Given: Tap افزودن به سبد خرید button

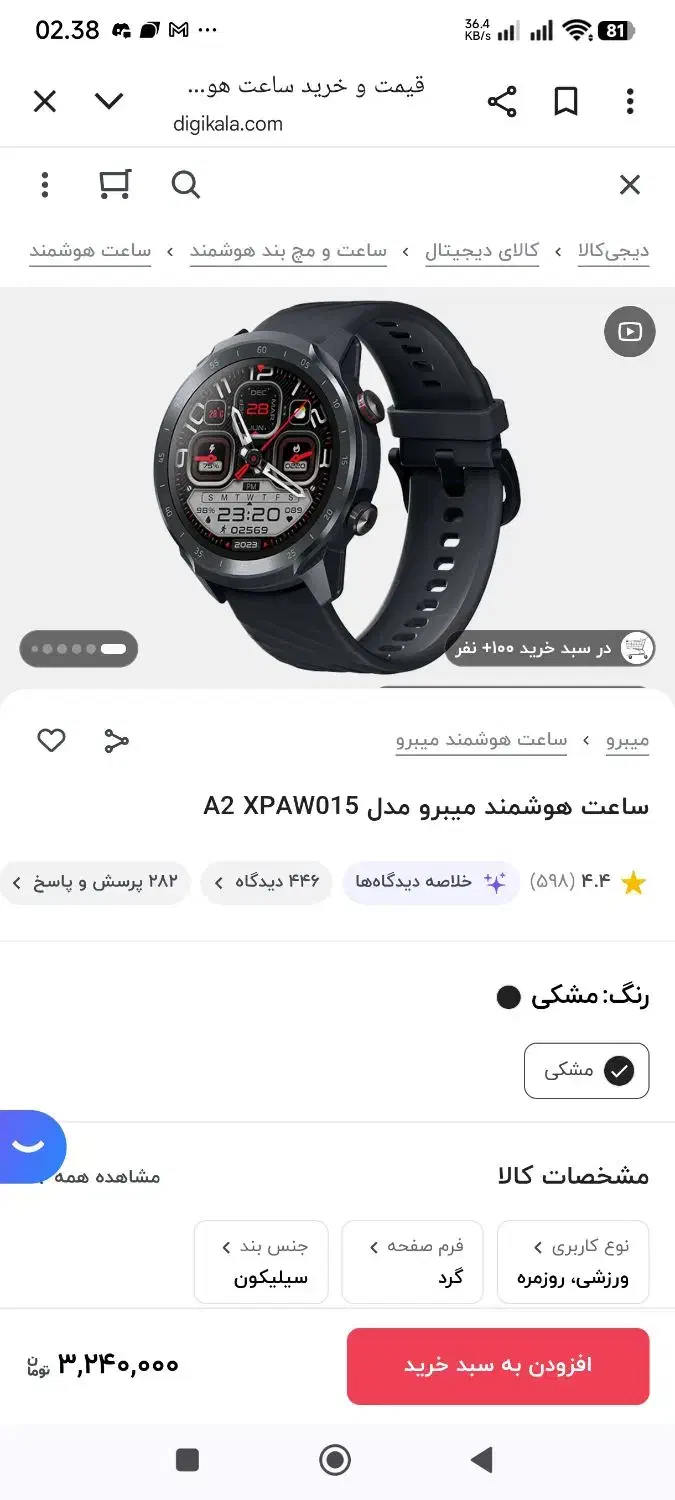Looking at the screenshot, I should click(x=498, y=1366).
